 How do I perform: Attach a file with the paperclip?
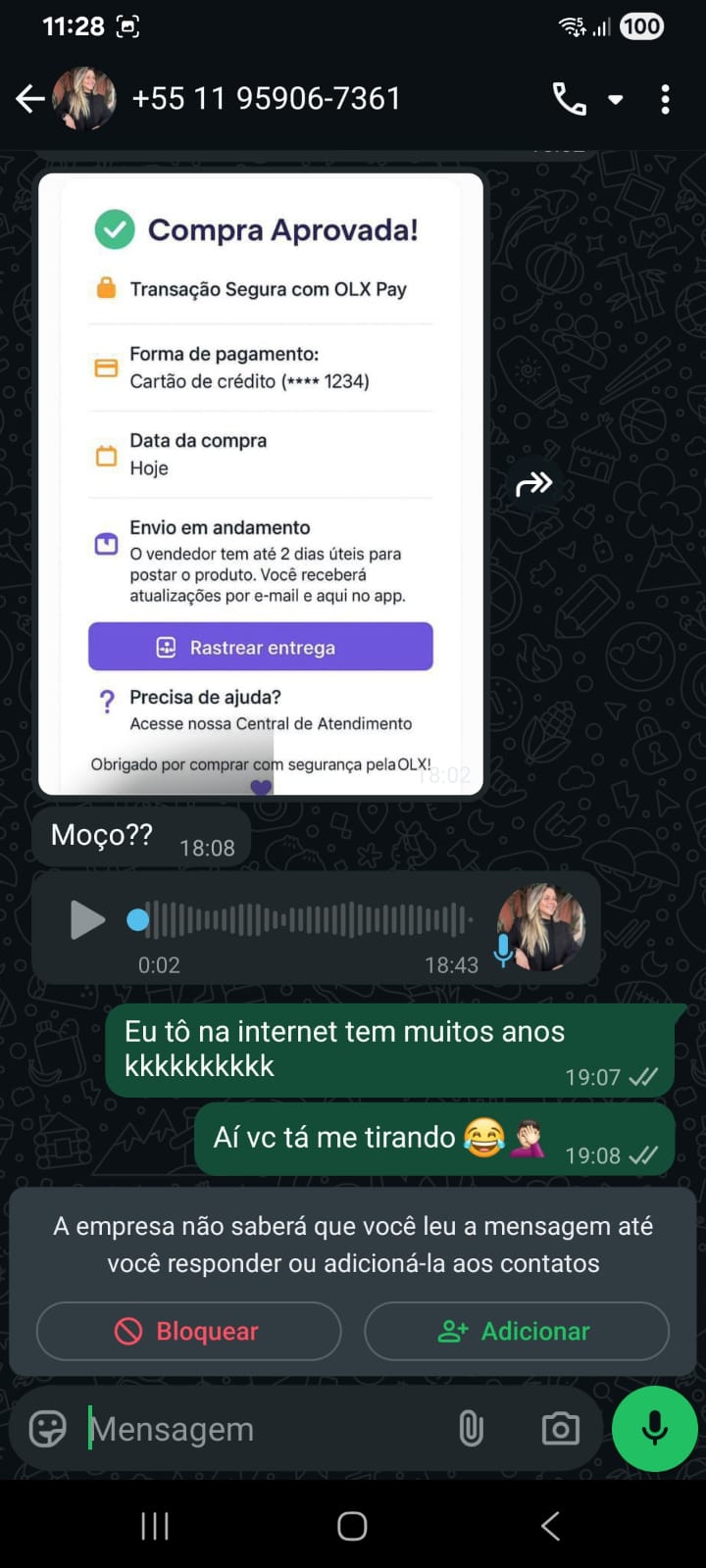[x=472, y=1429]
